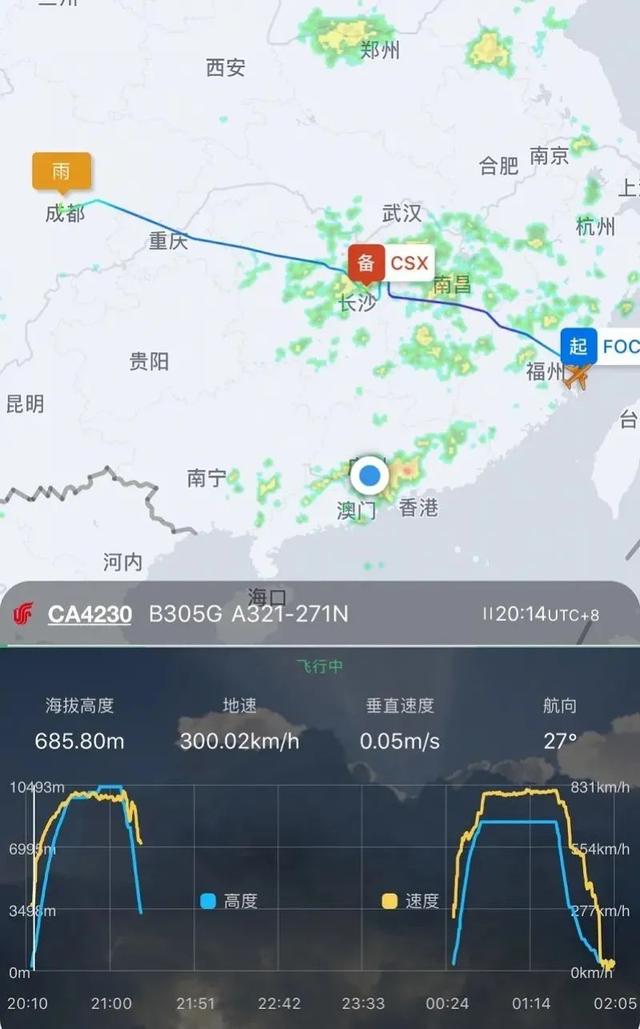Screen dimensions: 640x1029
Task: Select the airplane icon near Fuzhou
Action: [x=577, y=377]
